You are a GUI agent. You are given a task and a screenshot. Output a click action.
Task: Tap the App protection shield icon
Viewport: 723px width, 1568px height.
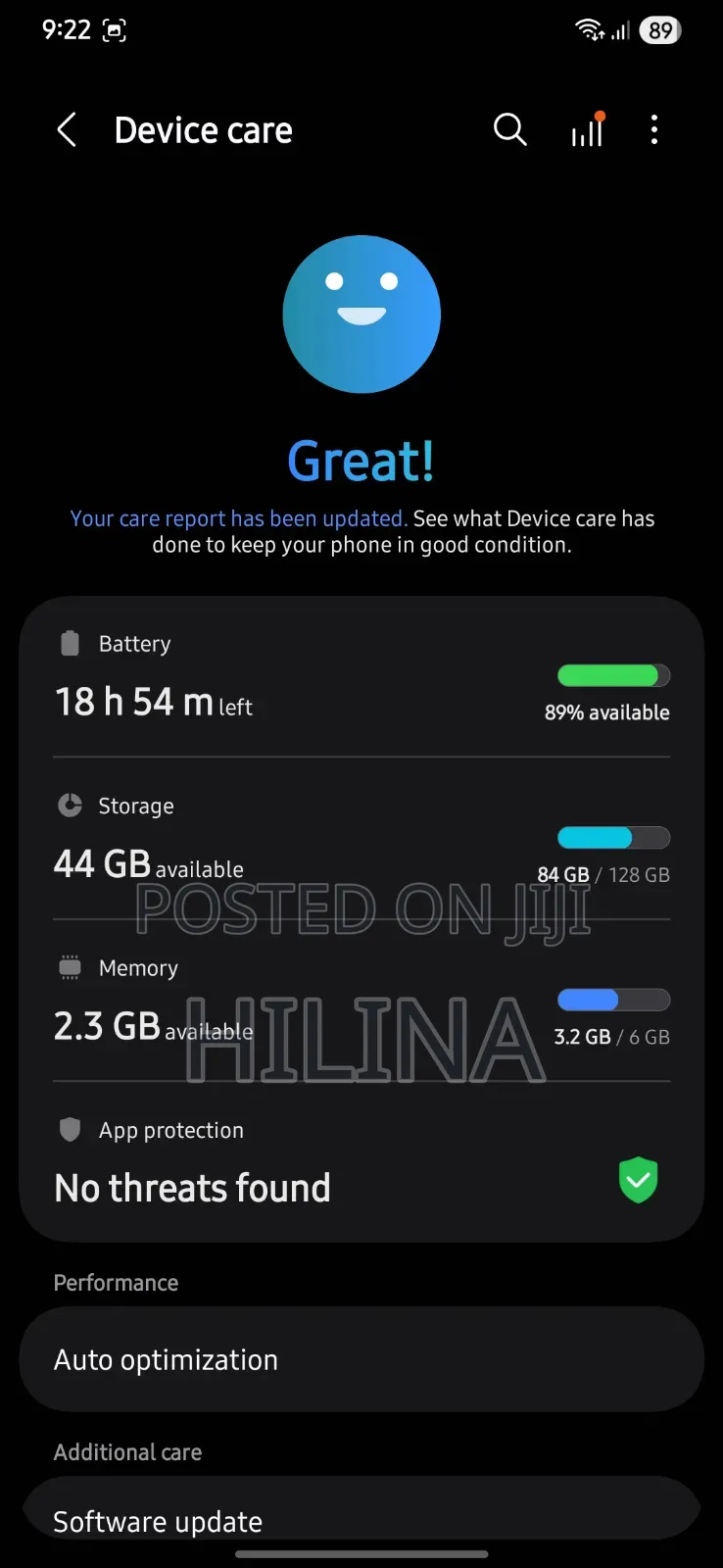click(69, 1129)
